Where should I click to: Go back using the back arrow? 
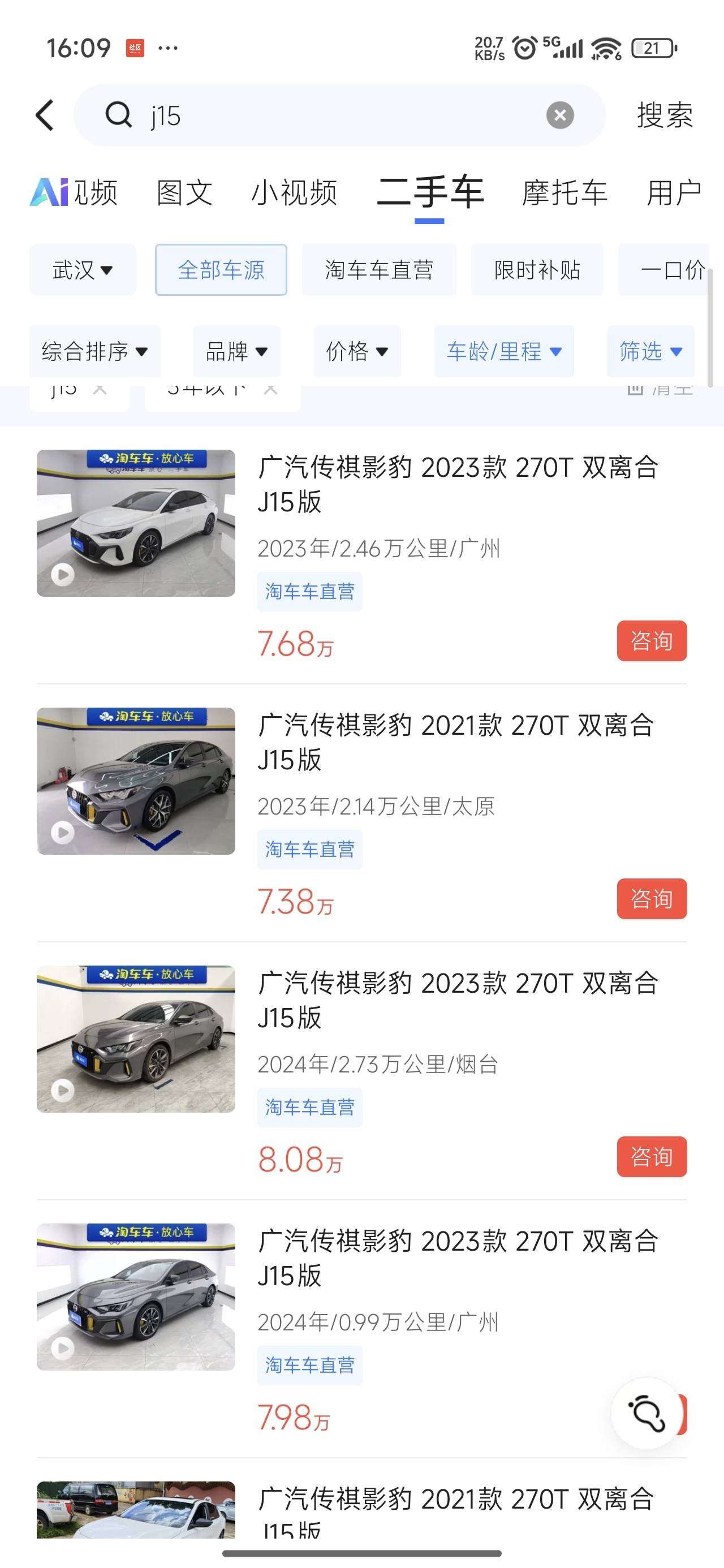[x=45, y=115]
